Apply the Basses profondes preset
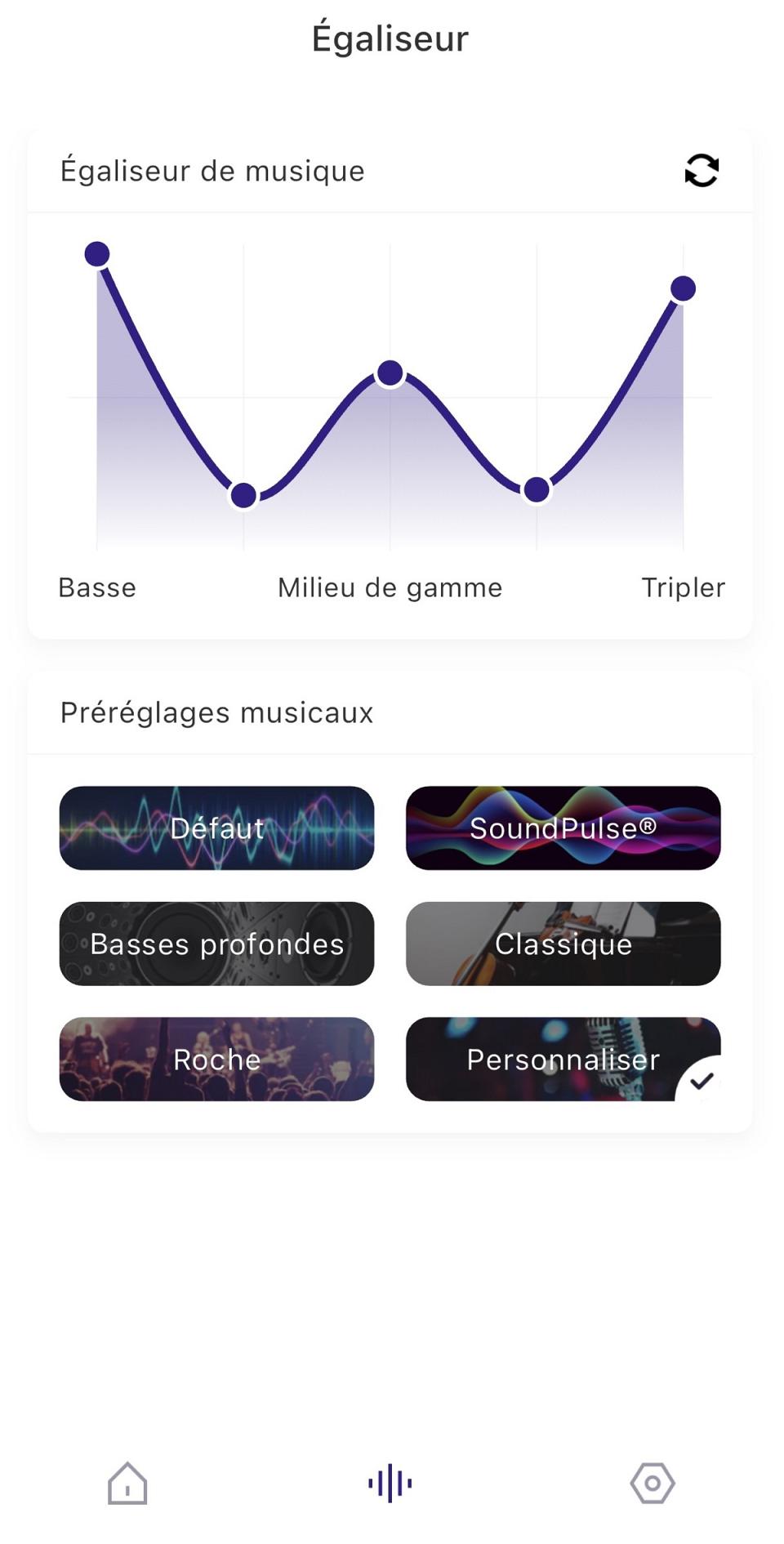The image size is (784, 1544). pyautogui.click(x=216, y=944)
